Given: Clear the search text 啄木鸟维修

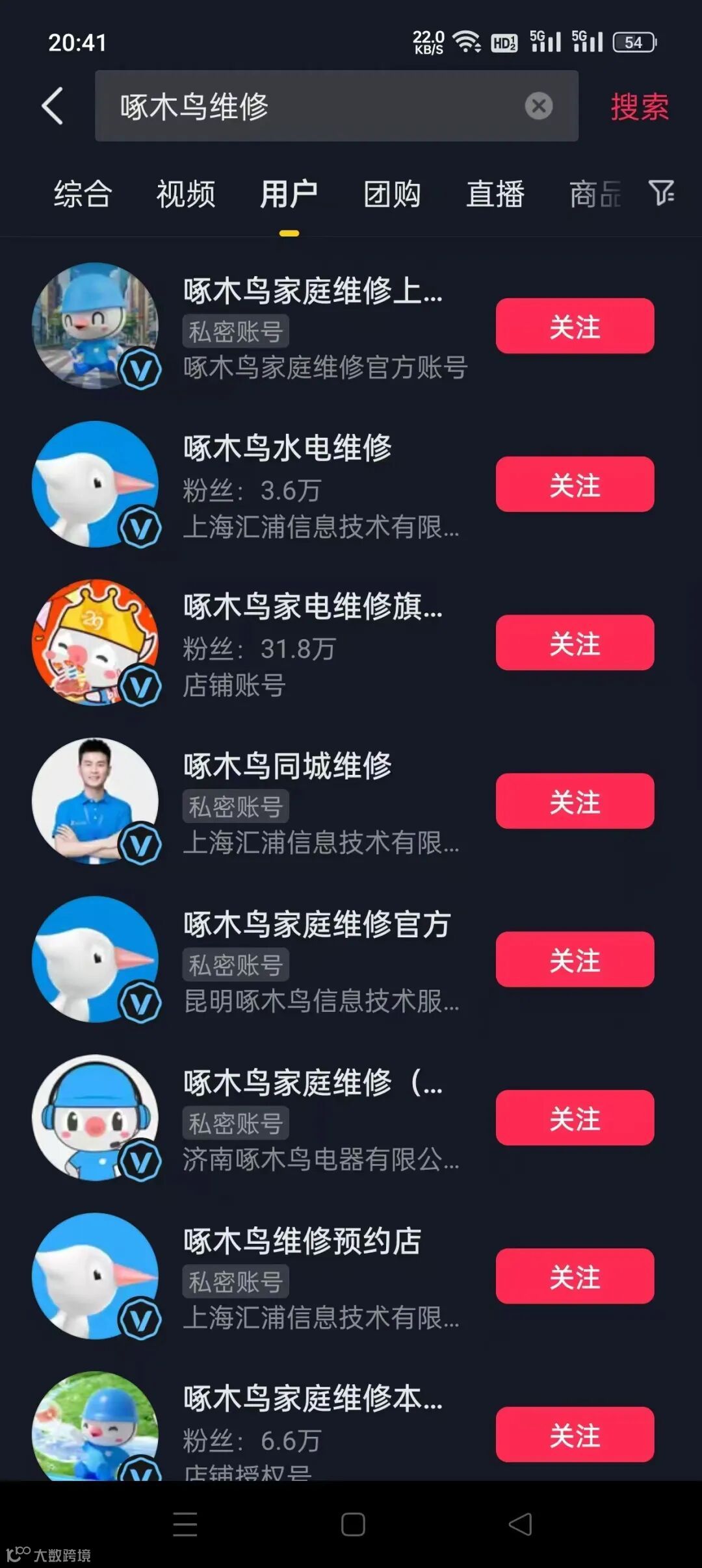Looking at the screenshot, I should click(x=538, y=106).
